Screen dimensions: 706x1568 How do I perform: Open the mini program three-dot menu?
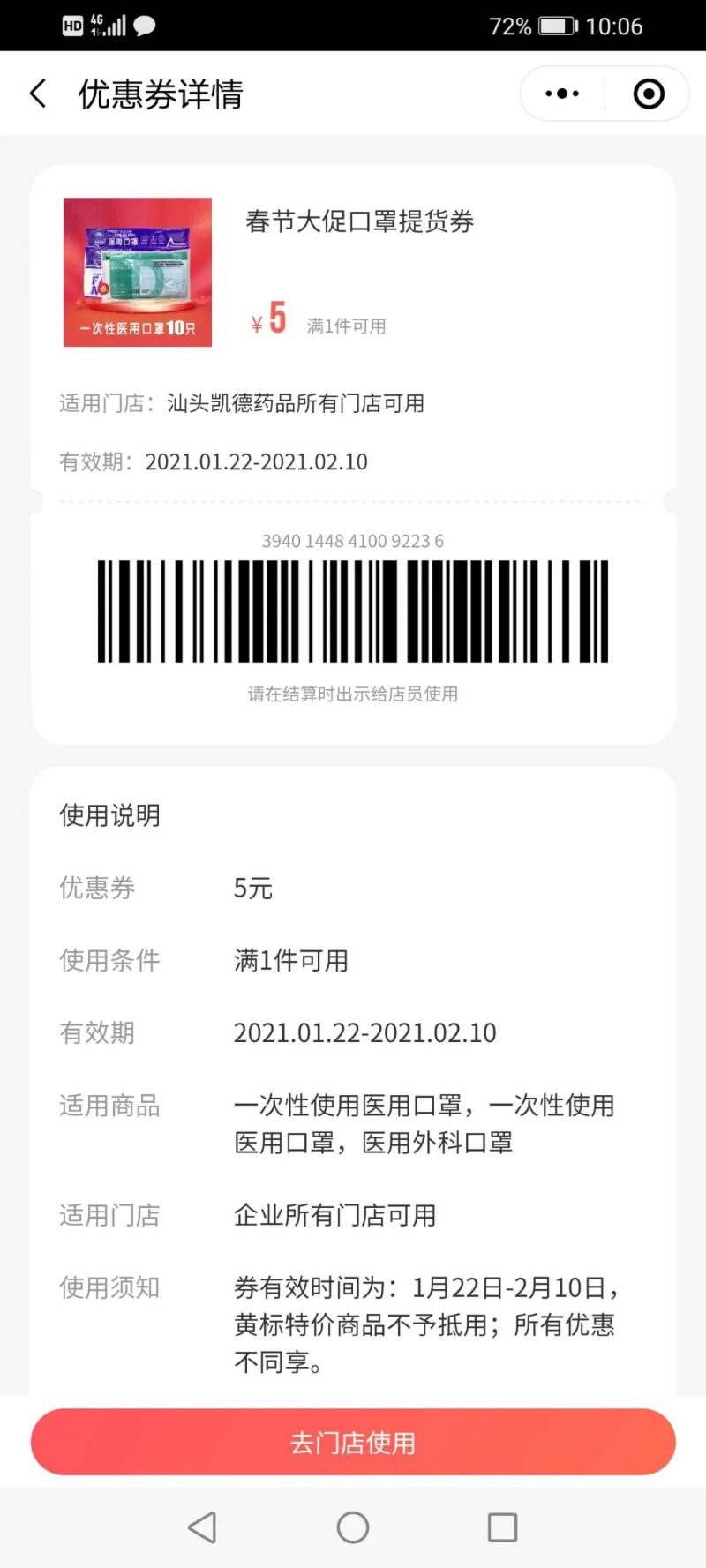pos(562,94)
